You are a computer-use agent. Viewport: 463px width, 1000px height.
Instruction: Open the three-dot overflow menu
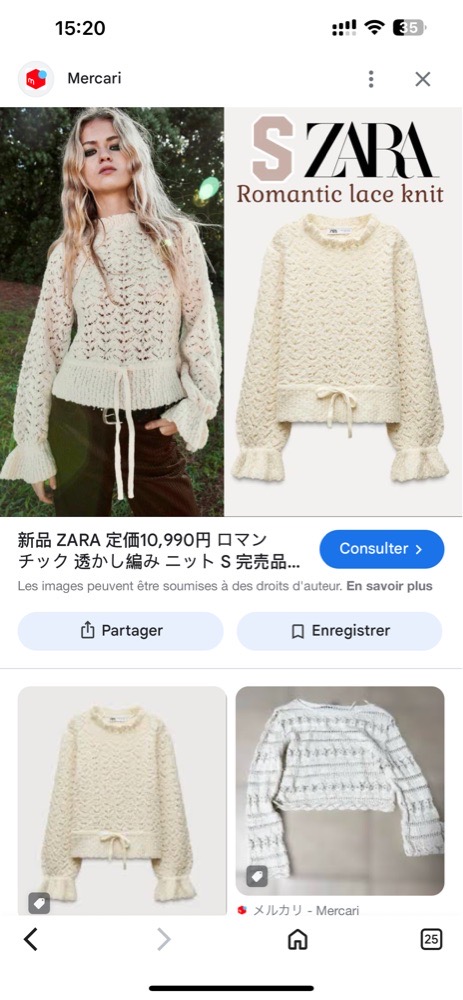coord(371,79)
